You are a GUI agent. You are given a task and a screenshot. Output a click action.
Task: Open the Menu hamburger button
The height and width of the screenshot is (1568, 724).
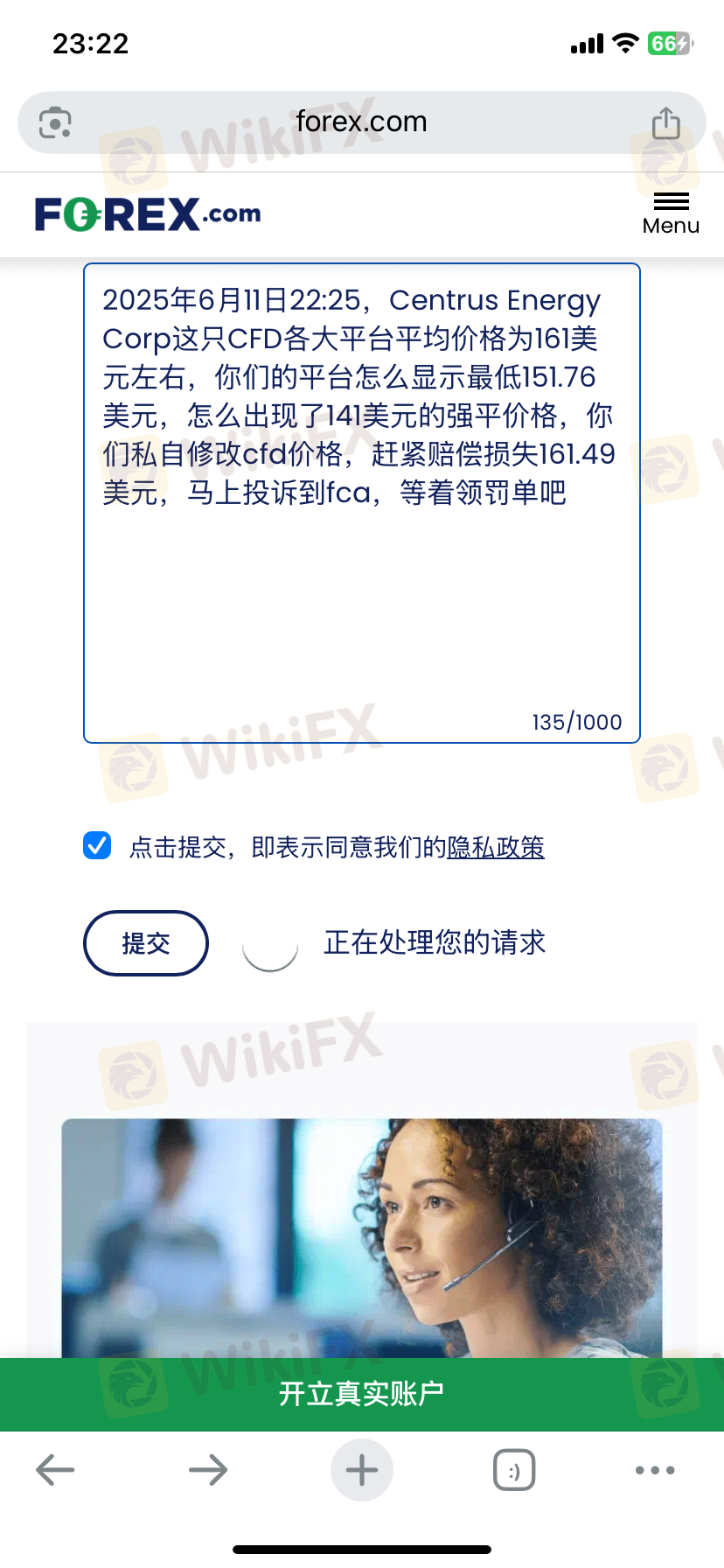point(671,213)
